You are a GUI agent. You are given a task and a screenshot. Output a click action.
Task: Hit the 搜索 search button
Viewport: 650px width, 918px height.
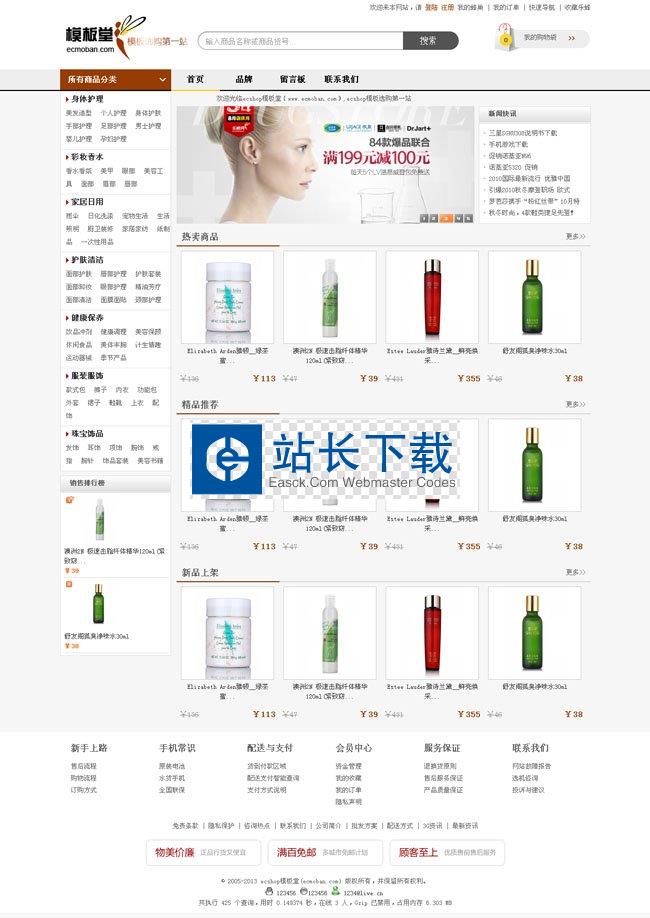(429, 41)
